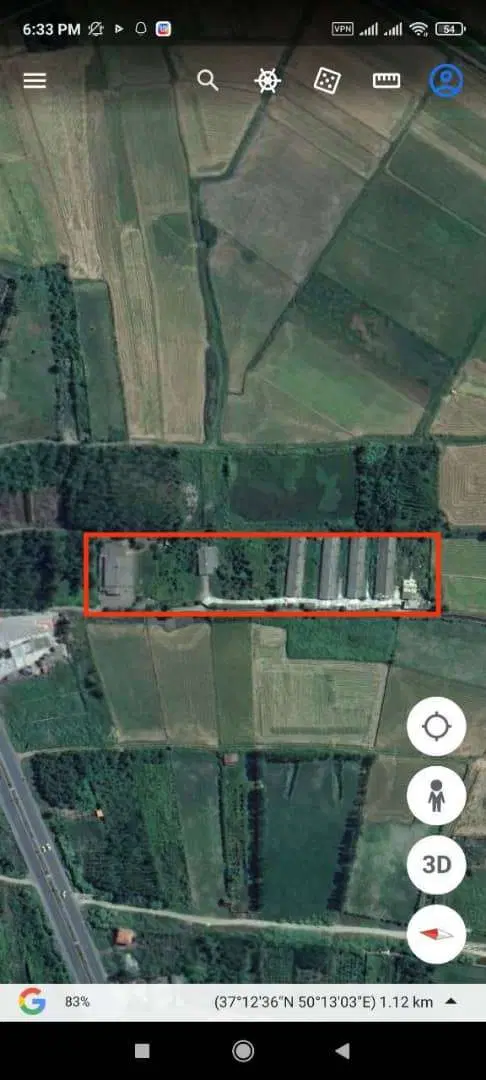
Task: Switch to 3D view
Action: (x=436, y=865)
